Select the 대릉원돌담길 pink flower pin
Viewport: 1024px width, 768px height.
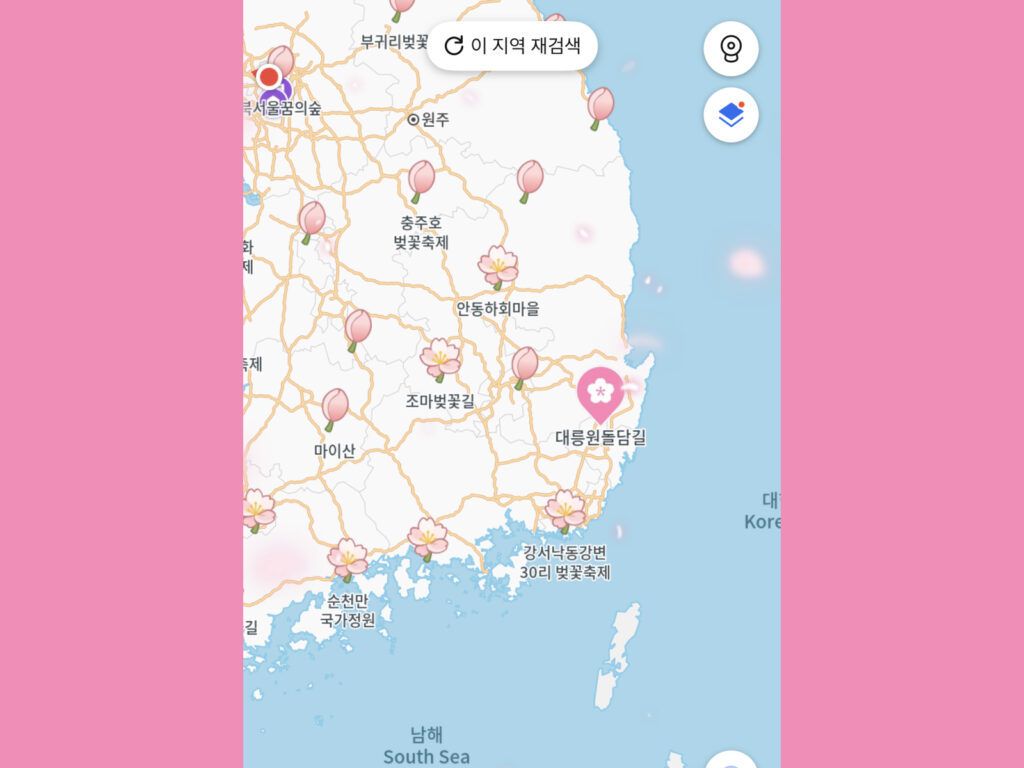click(x=600, y=392)
